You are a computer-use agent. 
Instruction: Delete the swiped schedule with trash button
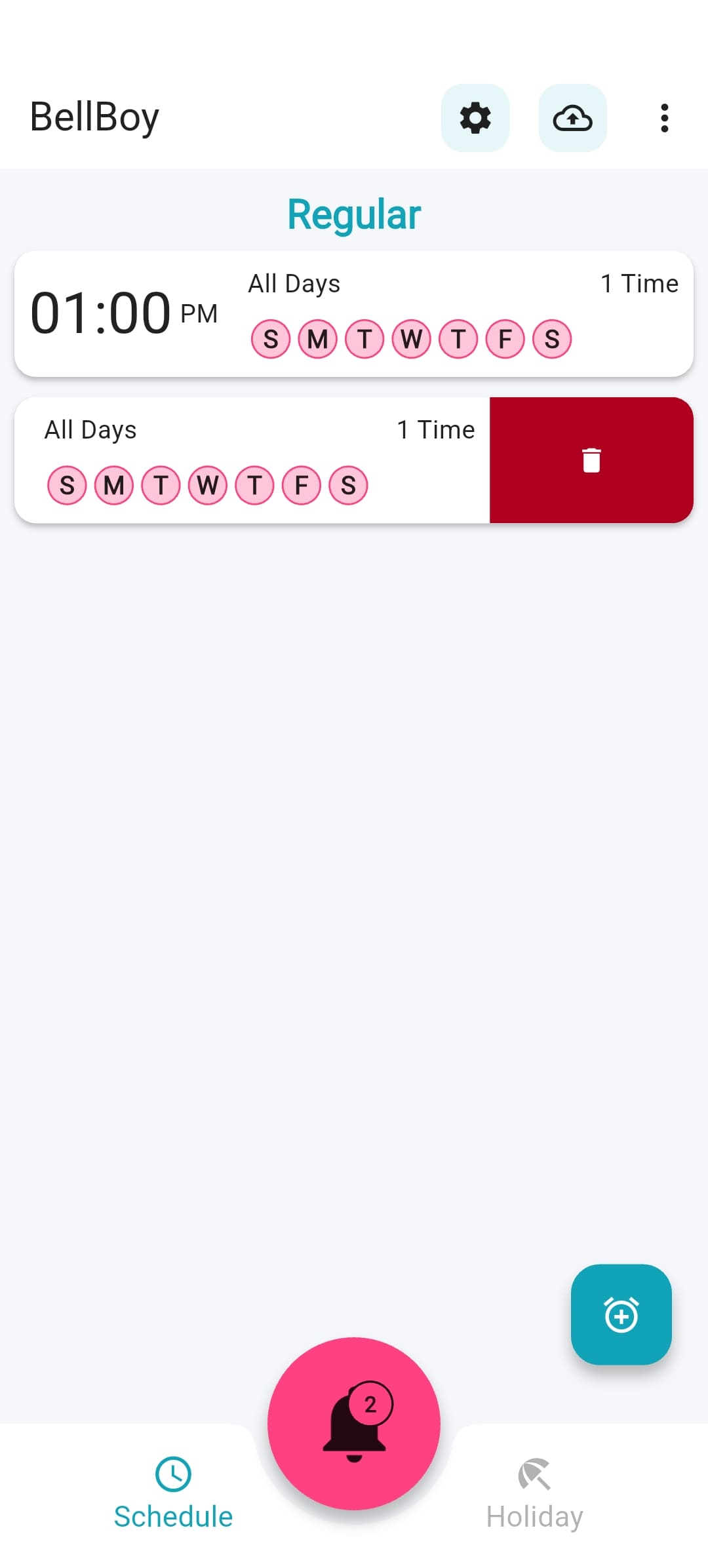(x=591, y=460)
